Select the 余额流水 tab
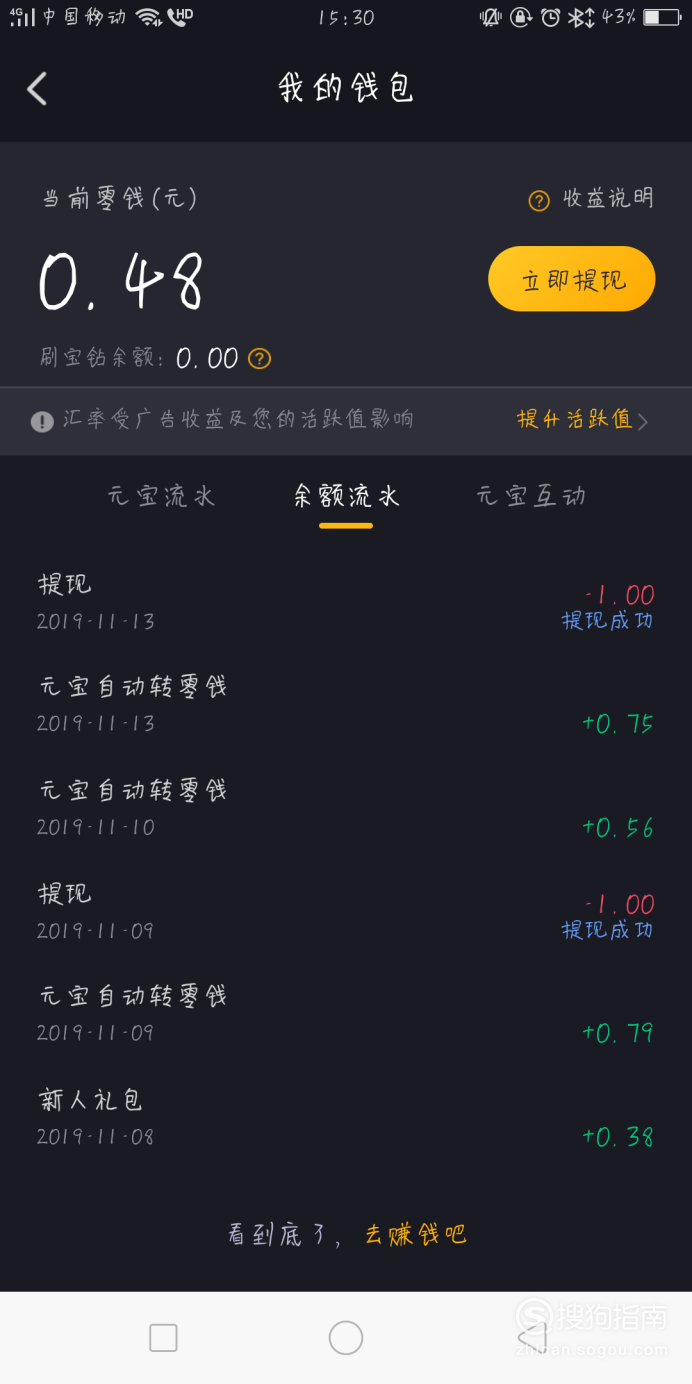This screenshot has width=692, height=1384. click(x=346, y=496)
